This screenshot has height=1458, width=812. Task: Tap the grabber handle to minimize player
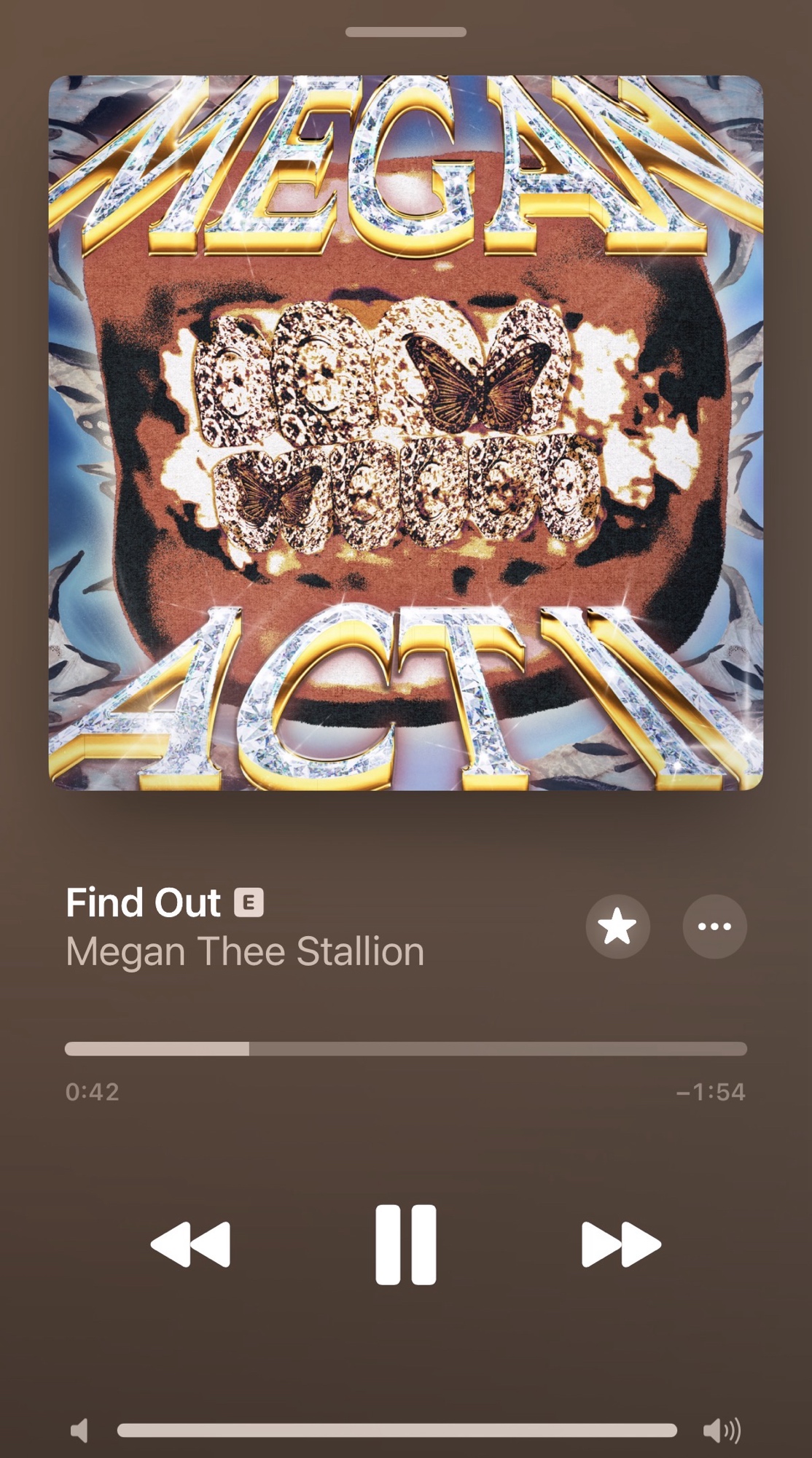405,32
